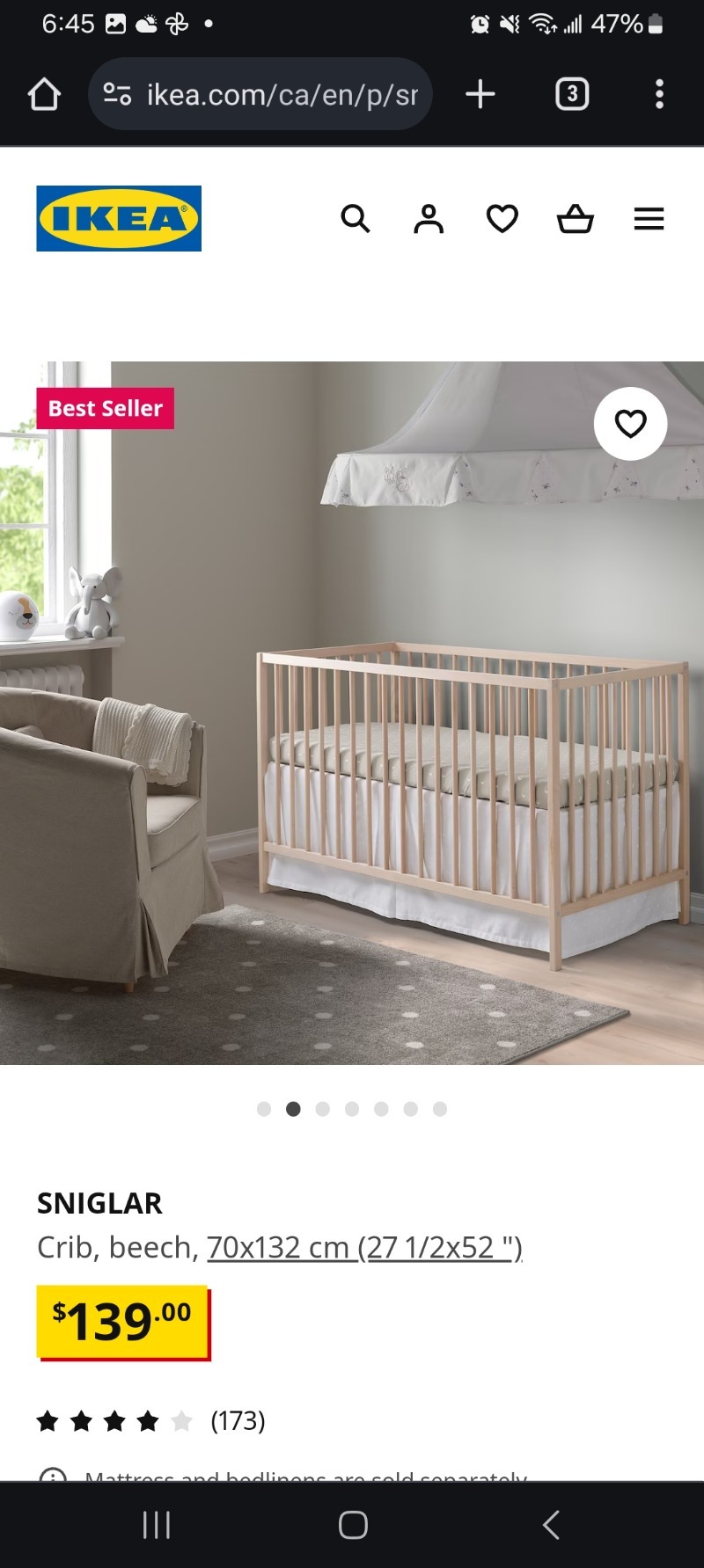Screen dimensions: 704x1568
Task: Open a new browser tab
Action: pyautogui.click(x=480, y=94)
